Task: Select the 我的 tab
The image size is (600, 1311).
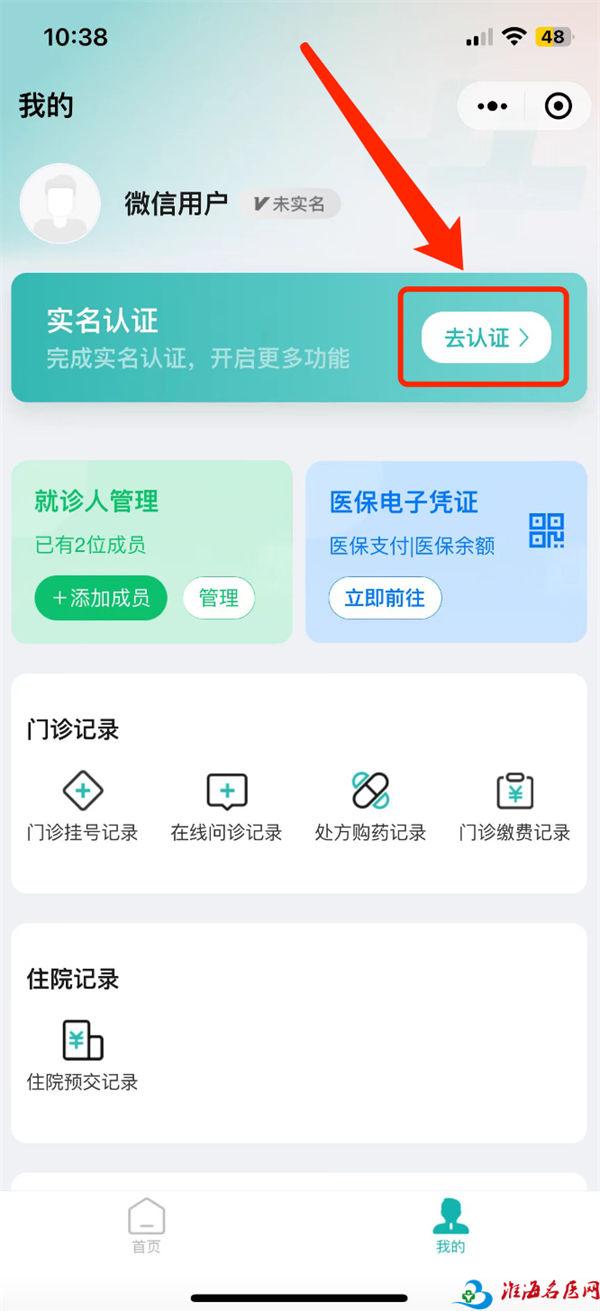Action: tap(451, 1226)
